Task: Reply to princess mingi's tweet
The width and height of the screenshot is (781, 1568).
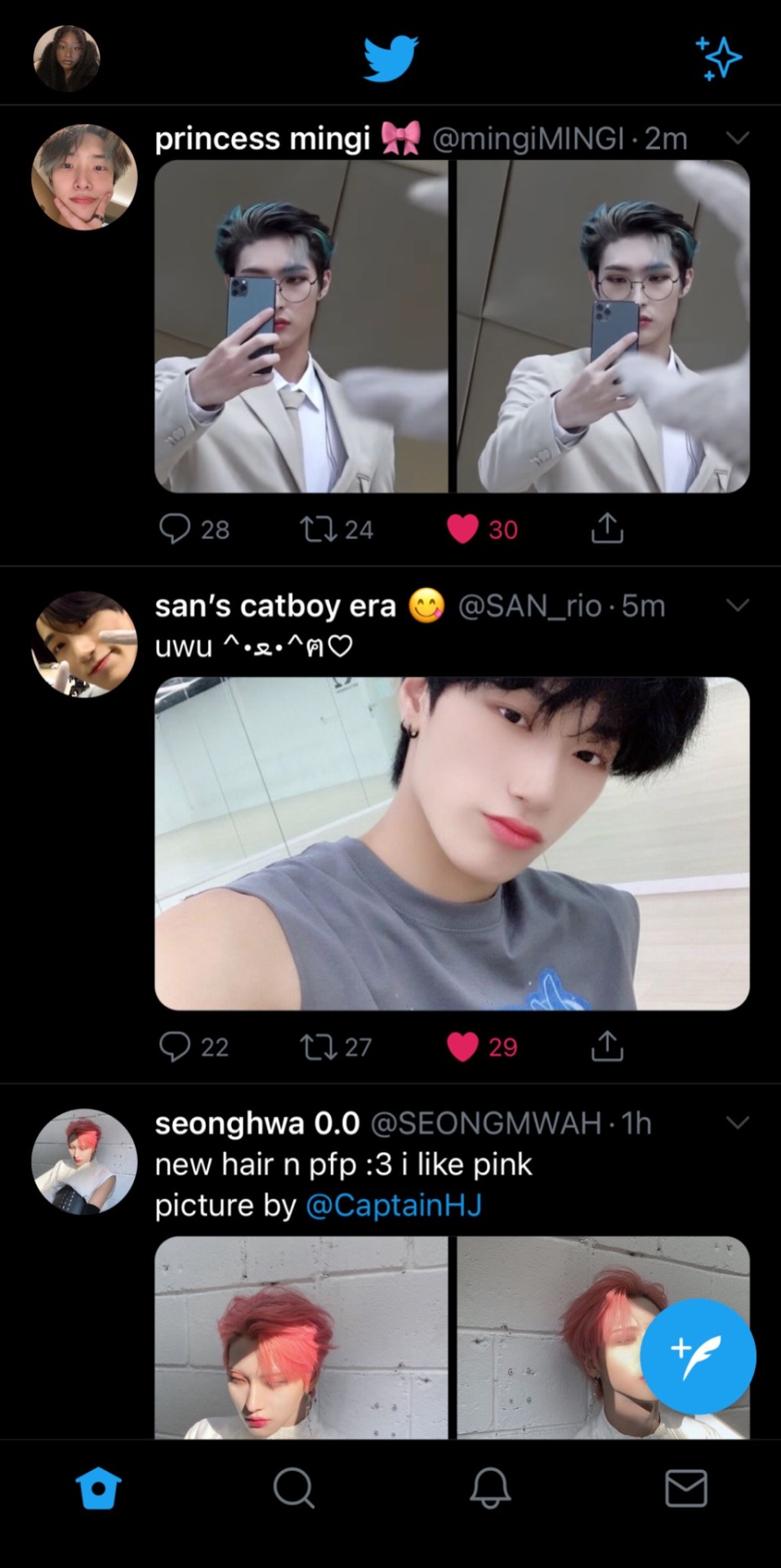Action: pyautogui.click(x=175, y=529)
